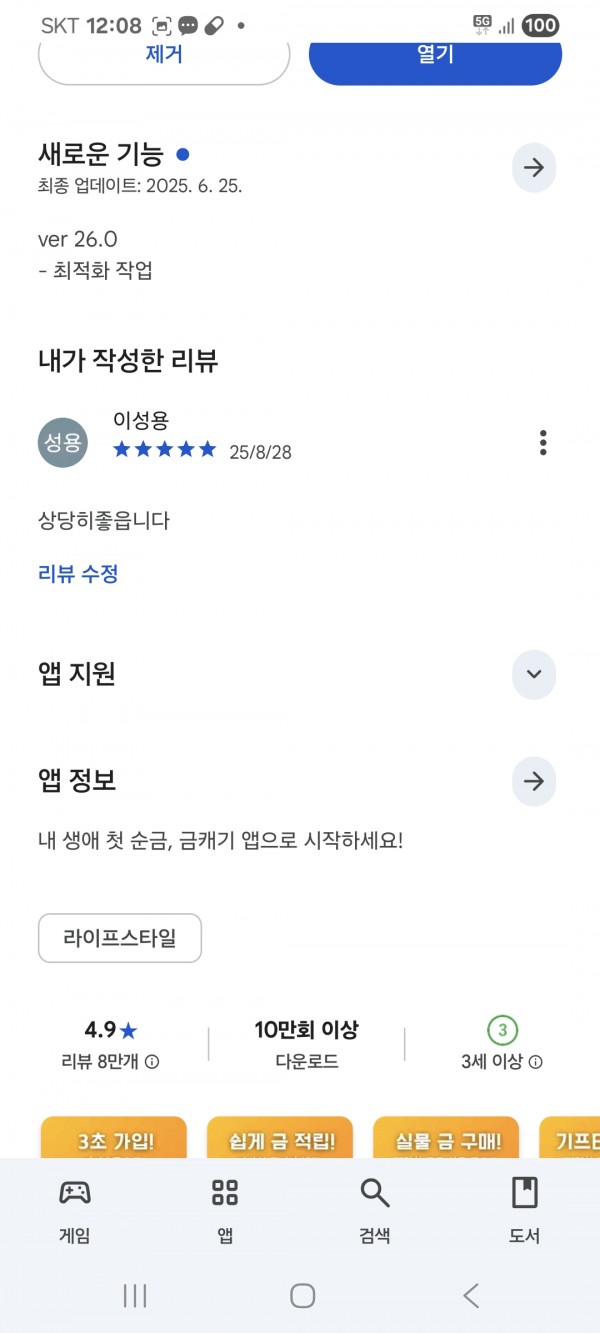Switch to the 검색 tab
The height and width of the screenshot is (1333, 600).
375,1210
